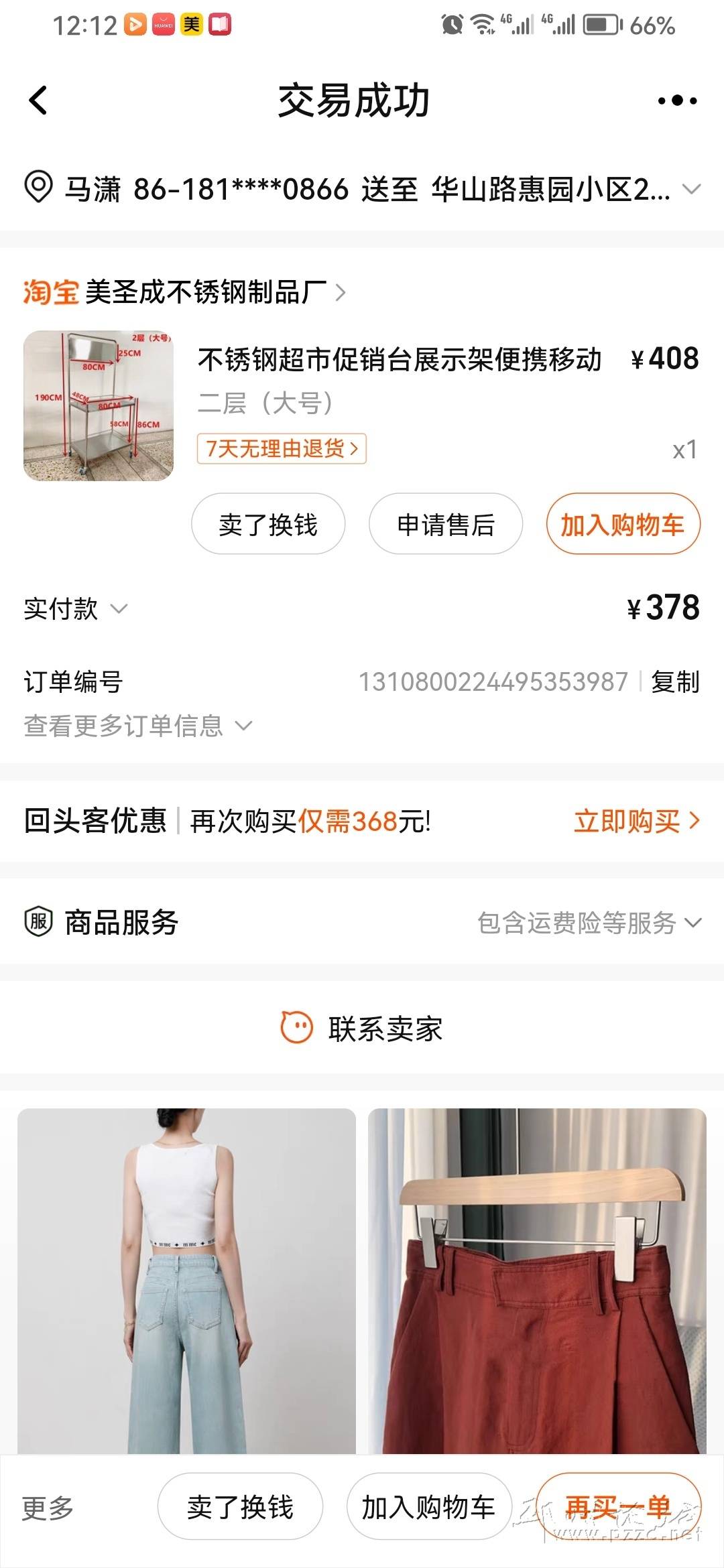Screen dimensions: 724x1568
Task: Tap 申请售后 to request after-sales service
Action: 446,524
